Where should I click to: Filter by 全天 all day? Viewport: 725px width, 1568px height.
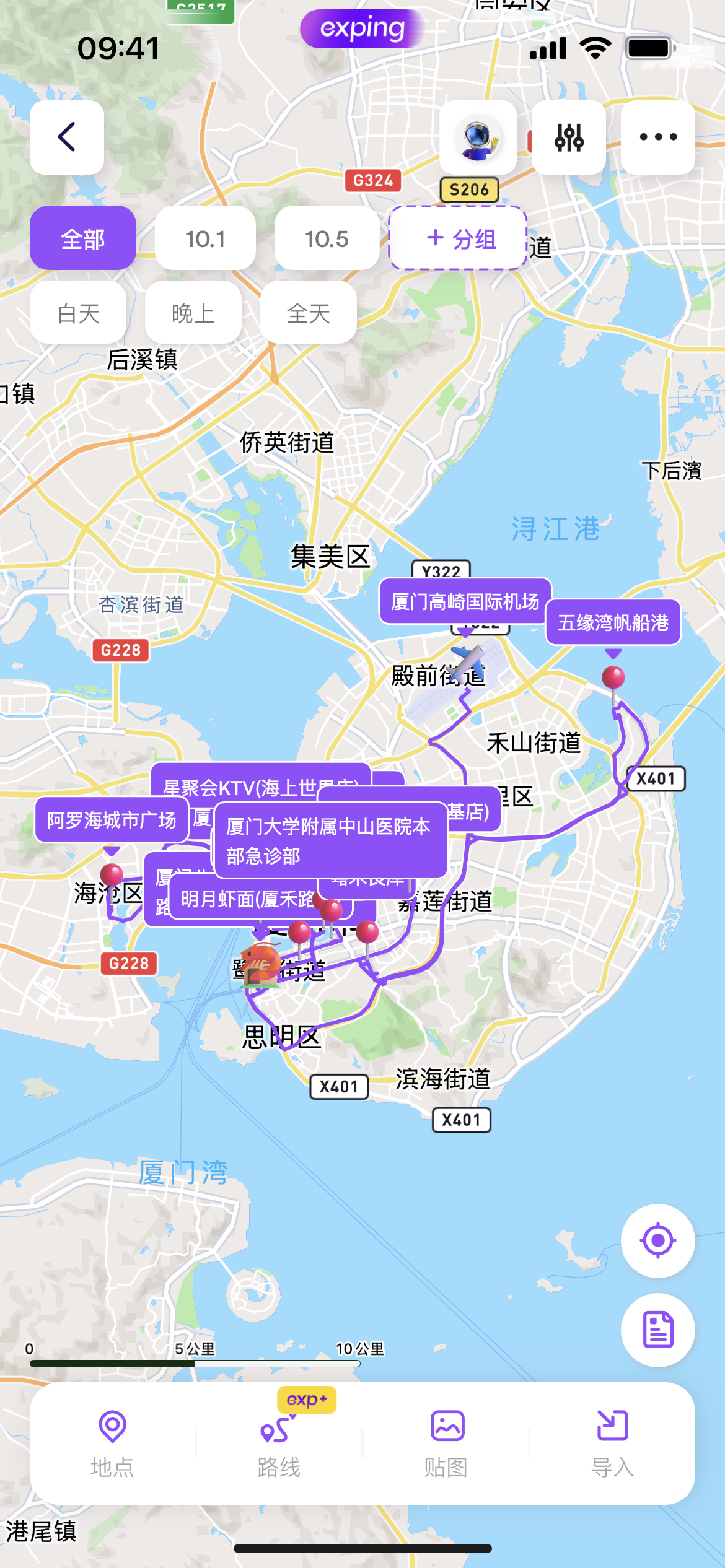point(309,313)
